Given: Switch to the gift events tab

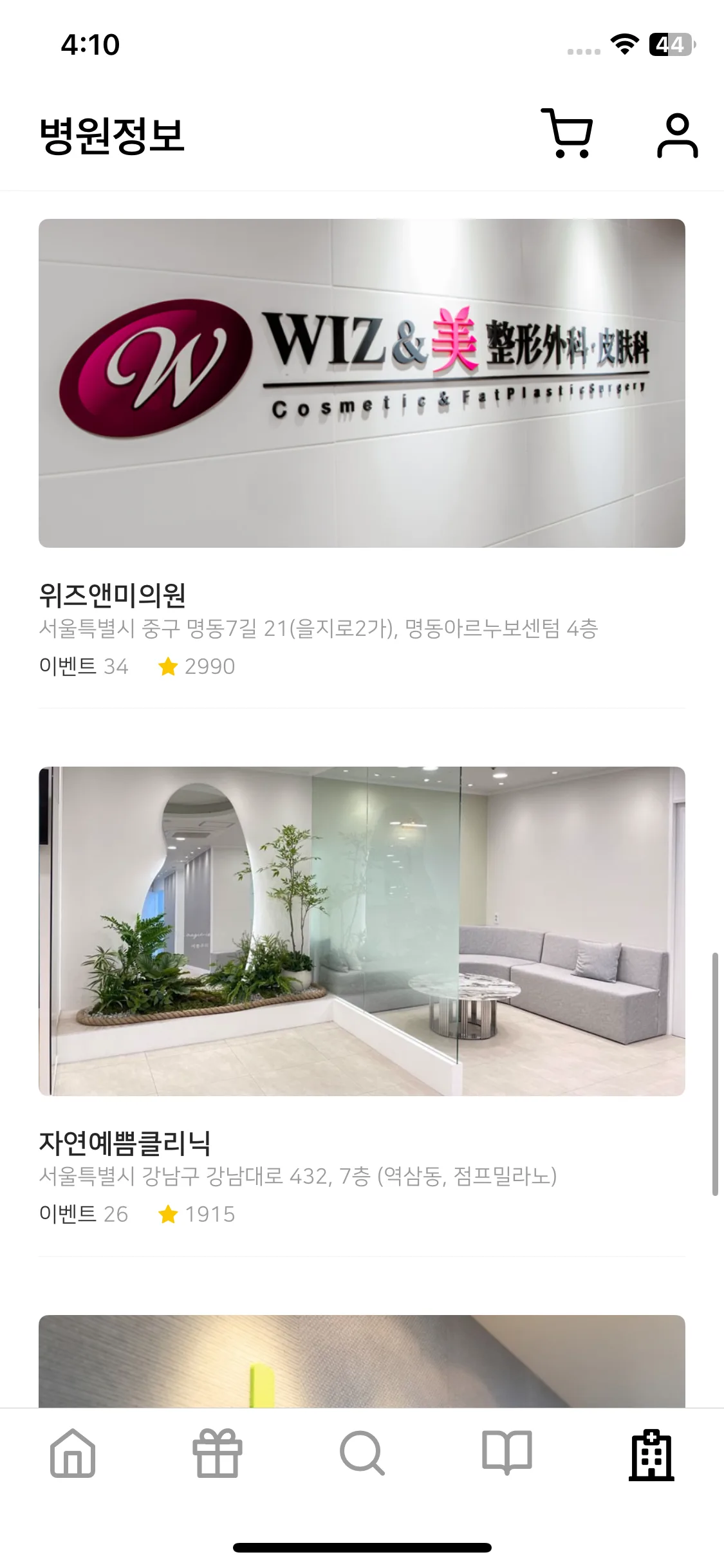Looking at the screenshot, I should coord(218,1453).
